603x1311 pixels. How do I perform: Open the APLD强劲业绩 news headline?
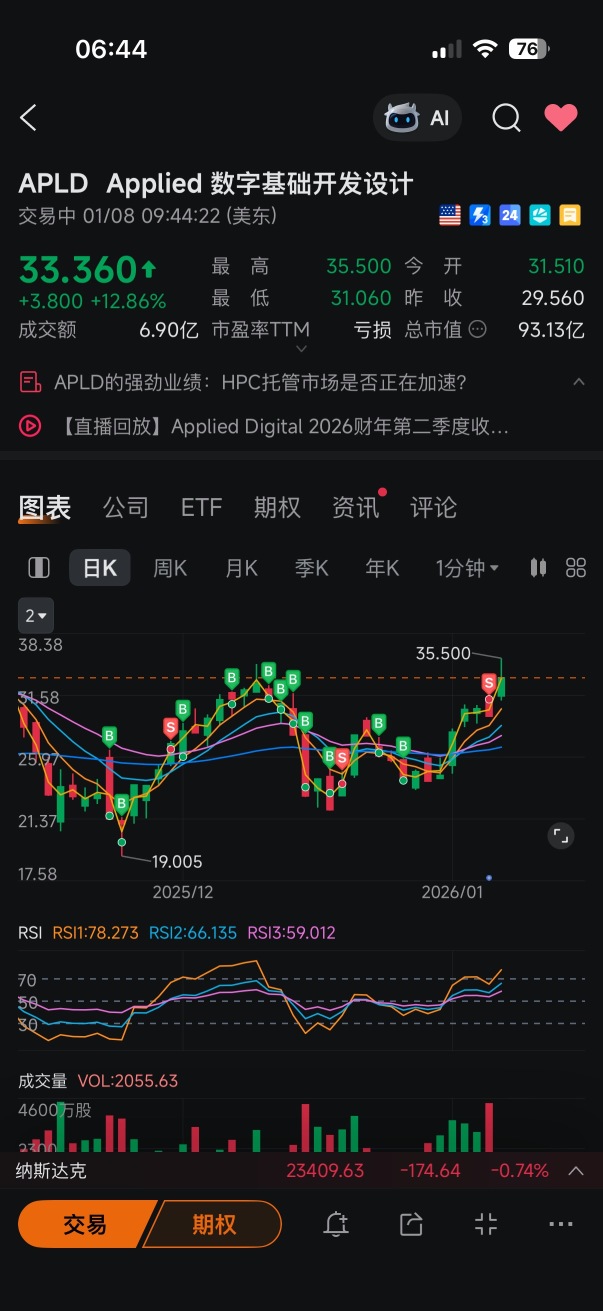tap(260, 382)
